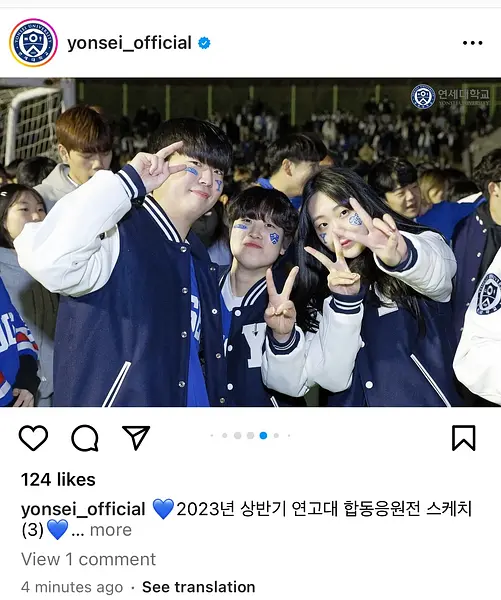Viewport: 501px width, 600px height.
Task: Open View 1 comment
Action: click(x=88, y=559)
